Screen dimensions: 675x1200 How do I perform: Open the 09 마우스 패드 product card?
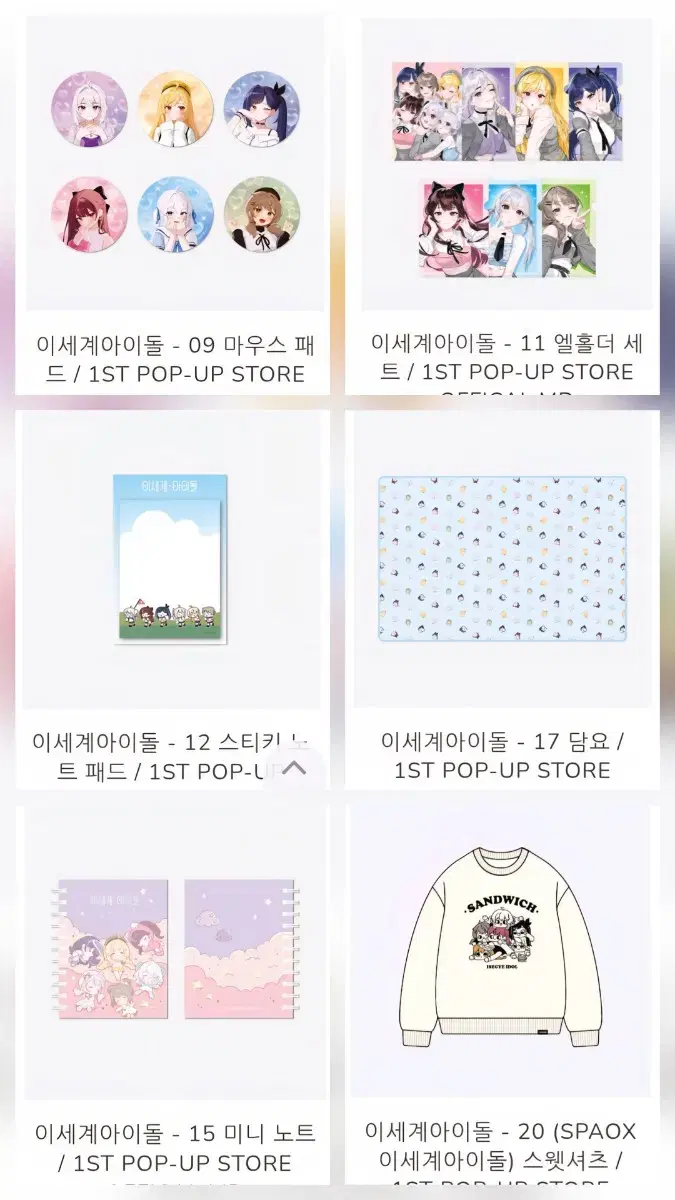172,203
